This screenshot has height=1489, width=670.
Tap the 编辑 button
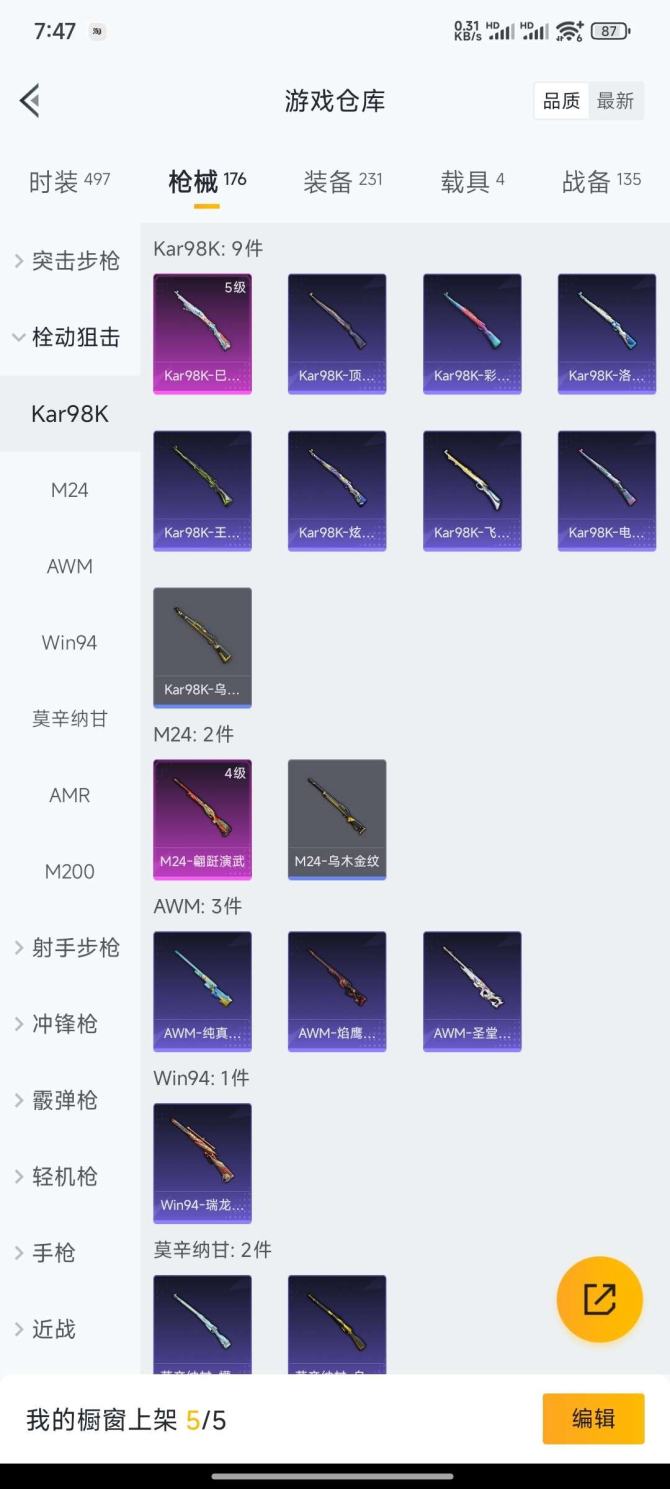pyautogui.click(x=593, y=1418)
